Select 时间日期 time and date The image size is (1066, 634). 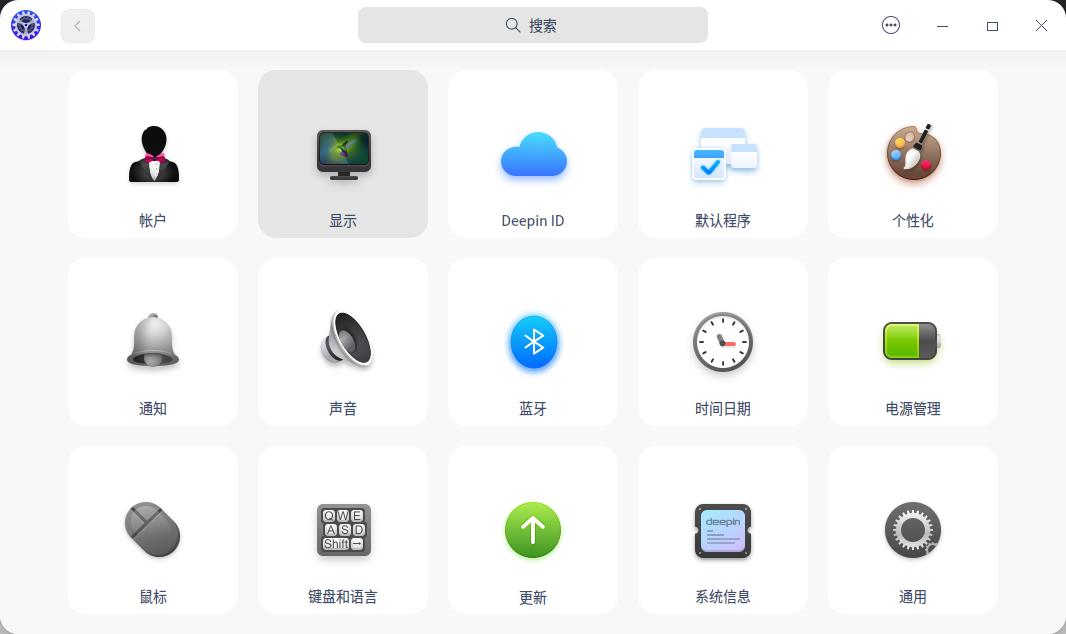coord(723,343)
